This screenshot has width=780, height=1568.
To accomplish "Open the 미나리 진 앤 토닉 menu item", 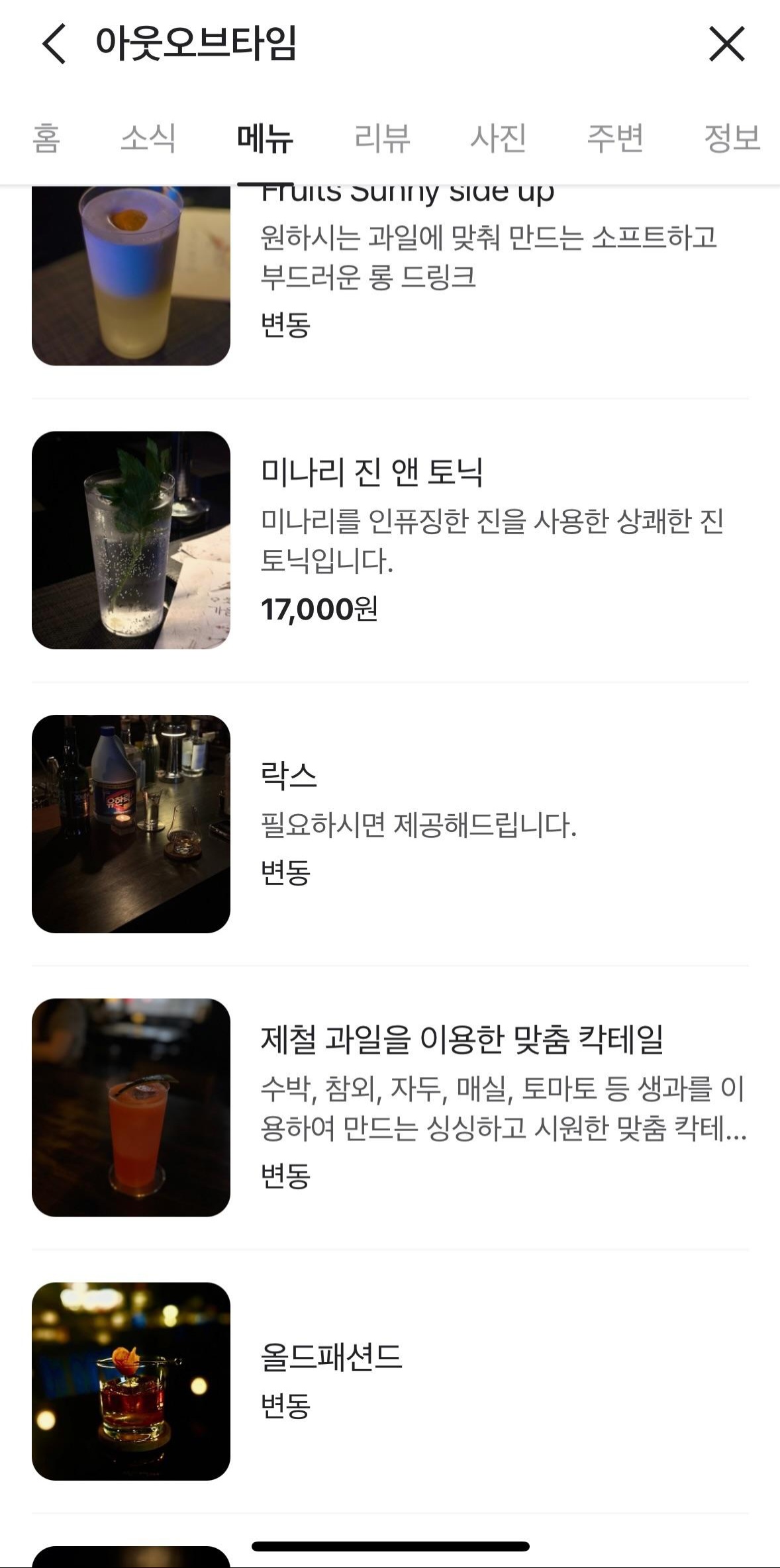I will click(390, 540).
